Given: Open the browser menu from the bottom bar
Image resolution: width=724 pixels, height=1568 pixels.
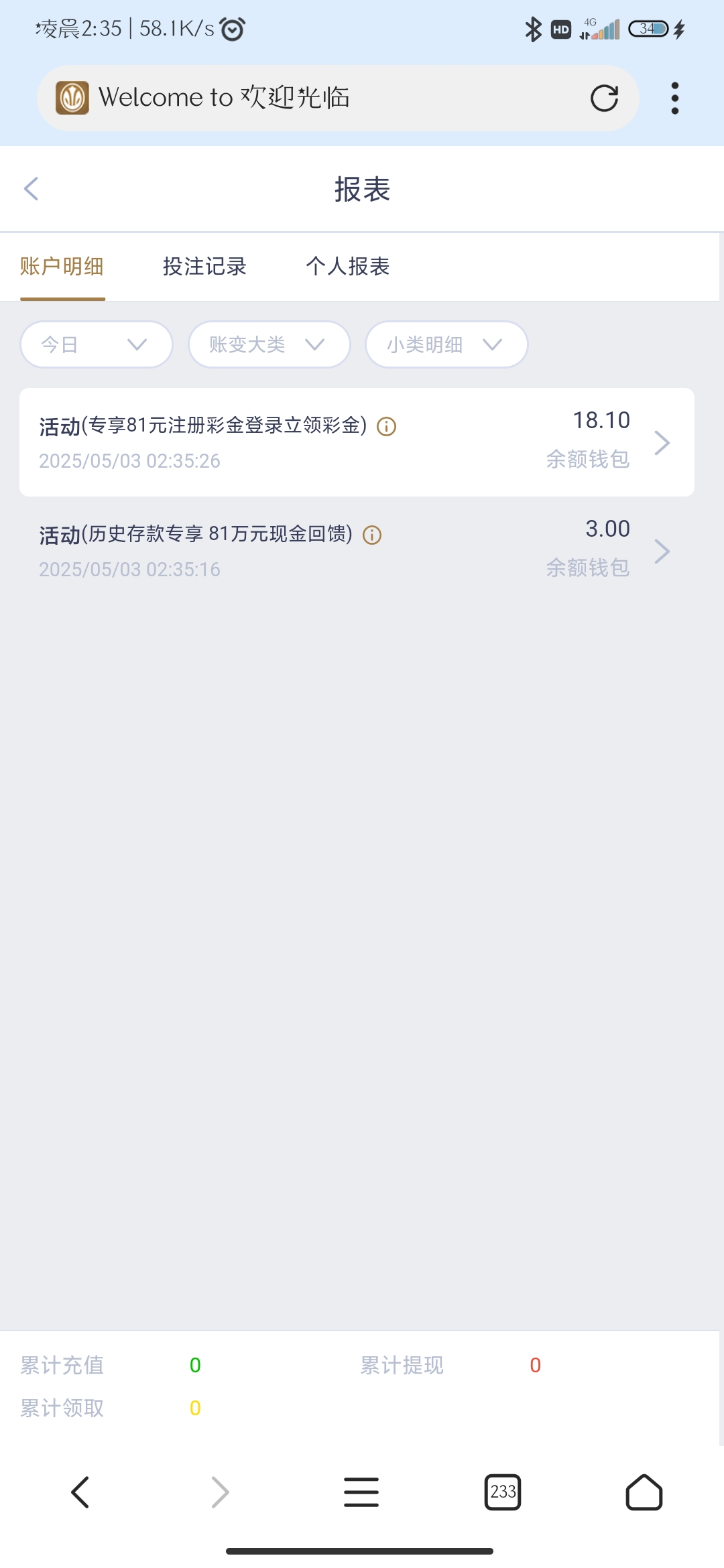Looking at the screenshot, I should click(361, 1493).
